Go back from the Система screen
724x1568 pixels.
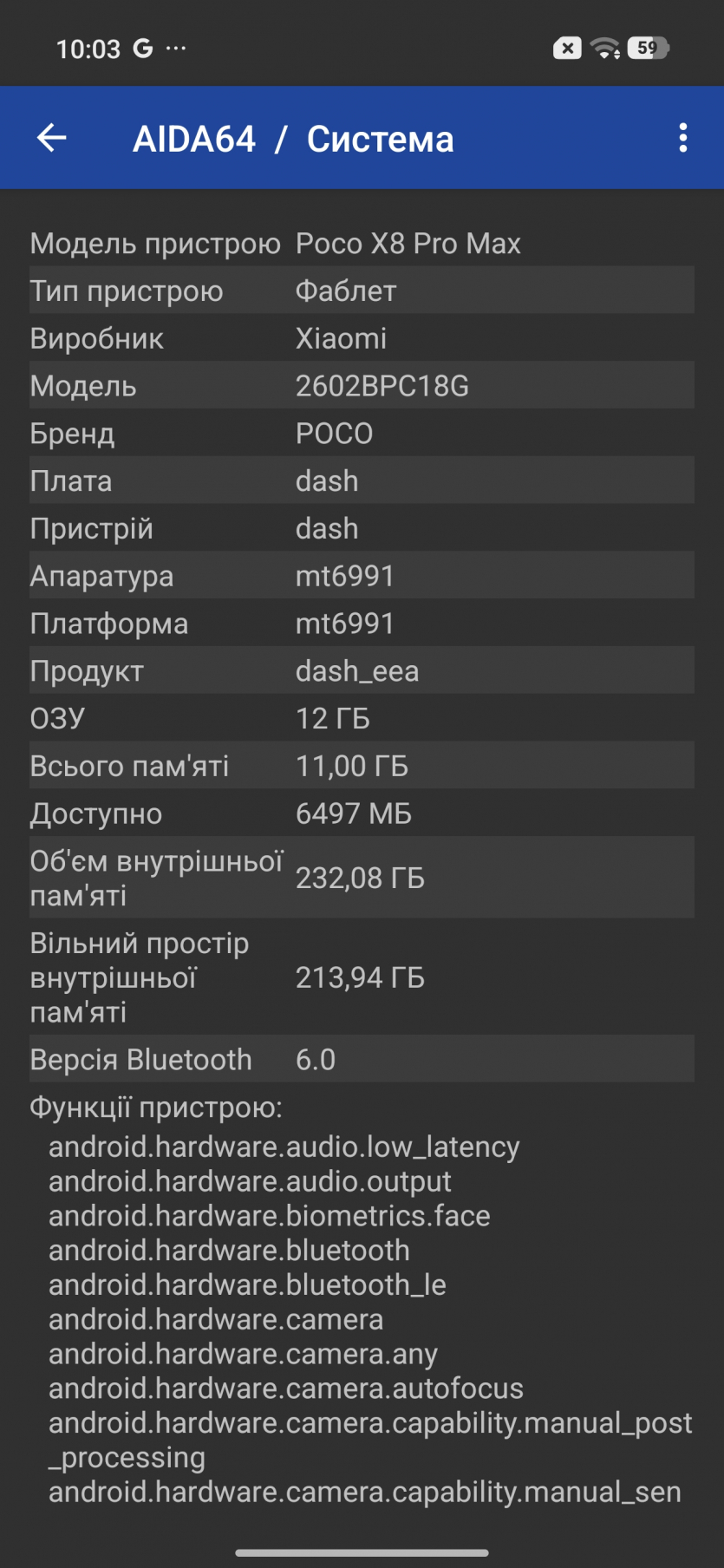[52, 138]
